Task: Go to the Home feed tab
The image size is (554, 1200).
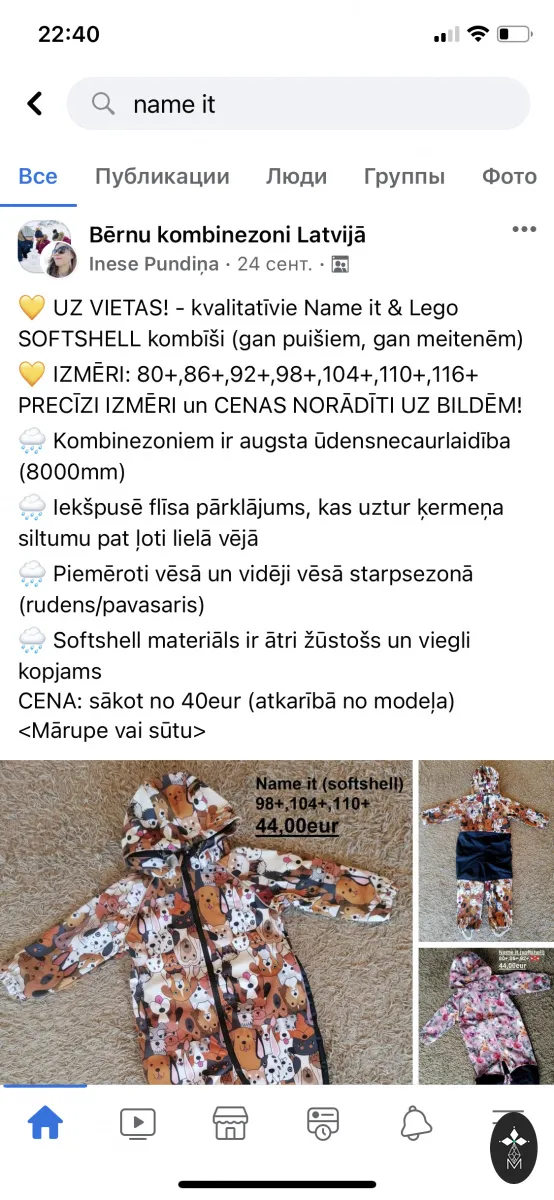Action: click(45, 1123)
